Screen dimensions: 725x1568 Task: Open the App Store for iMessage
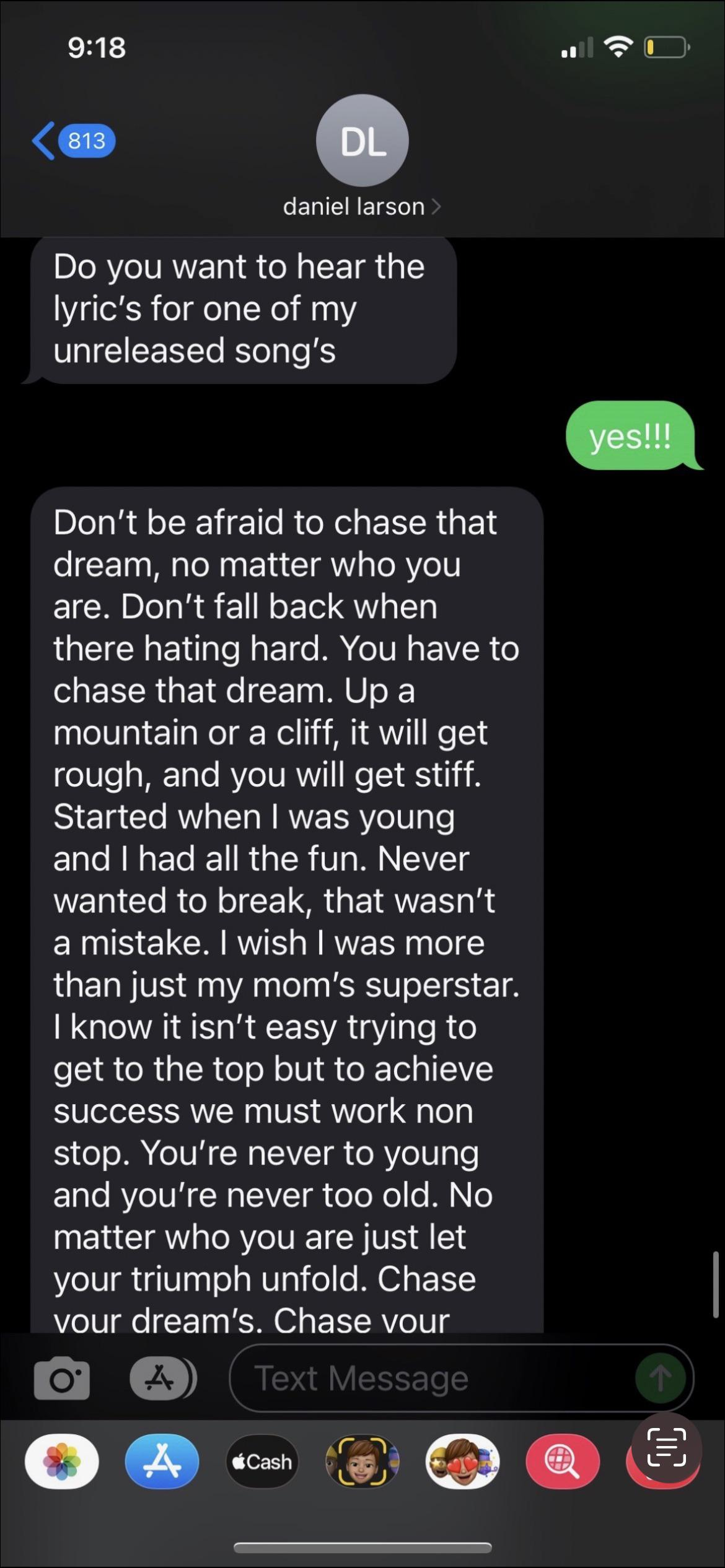pos(162,1461)
